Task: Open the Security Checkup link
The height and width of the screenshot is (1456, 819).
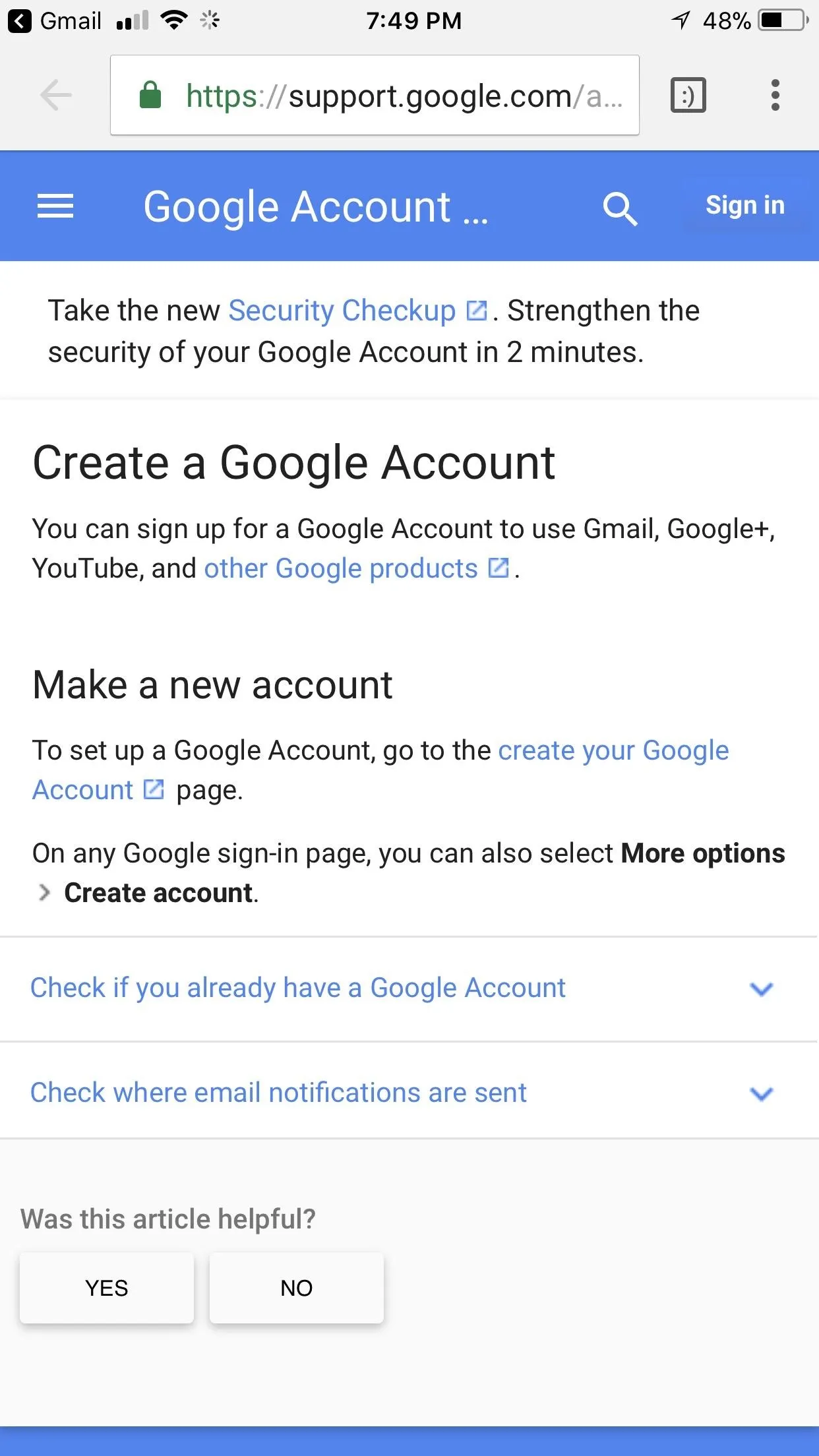Action: point(357,311)
